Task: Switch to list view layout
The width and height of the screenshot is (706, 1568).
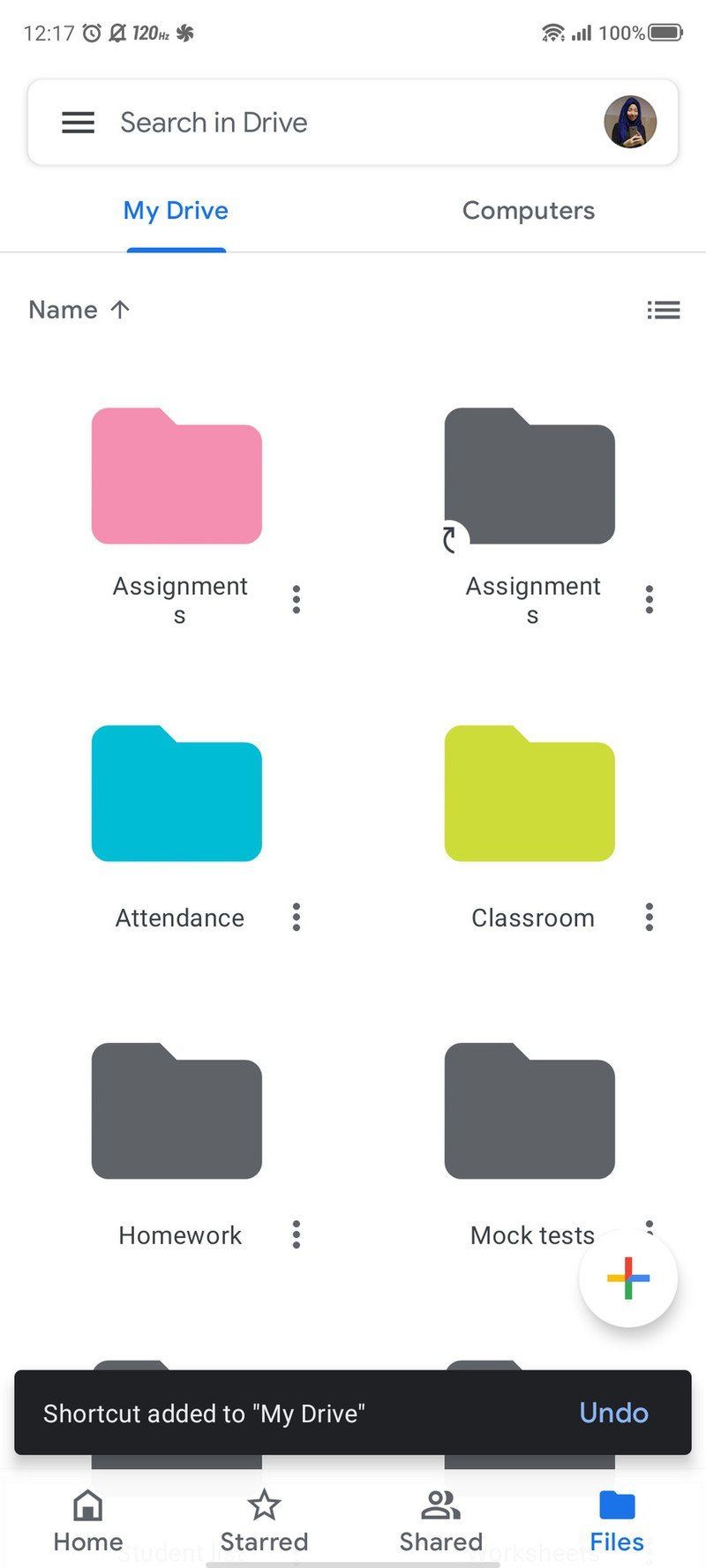Action: [x=663, y=310]
